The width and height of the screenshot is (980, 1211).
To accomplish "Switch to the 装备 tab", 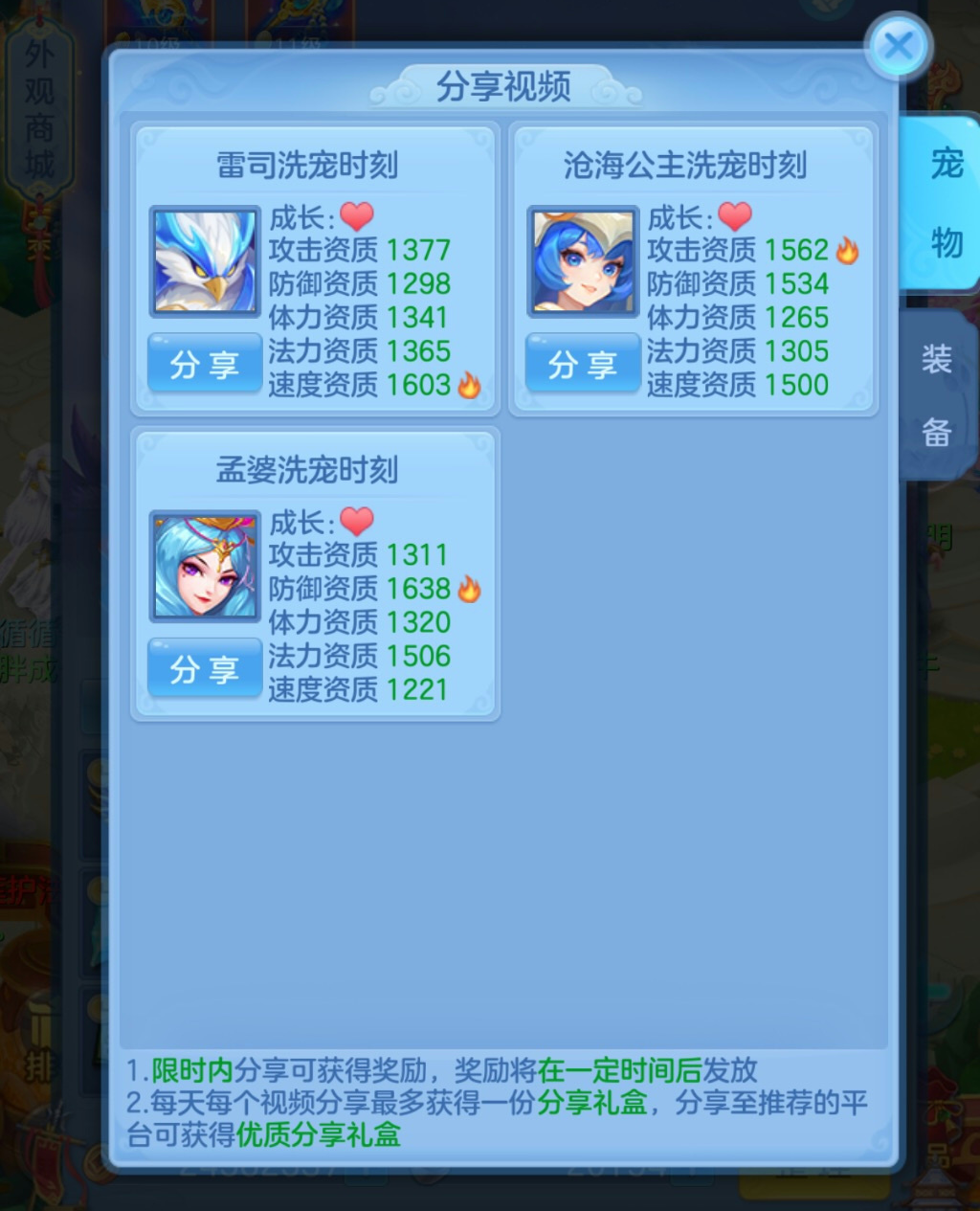I will pyautogui.click(x=937, y=395).
